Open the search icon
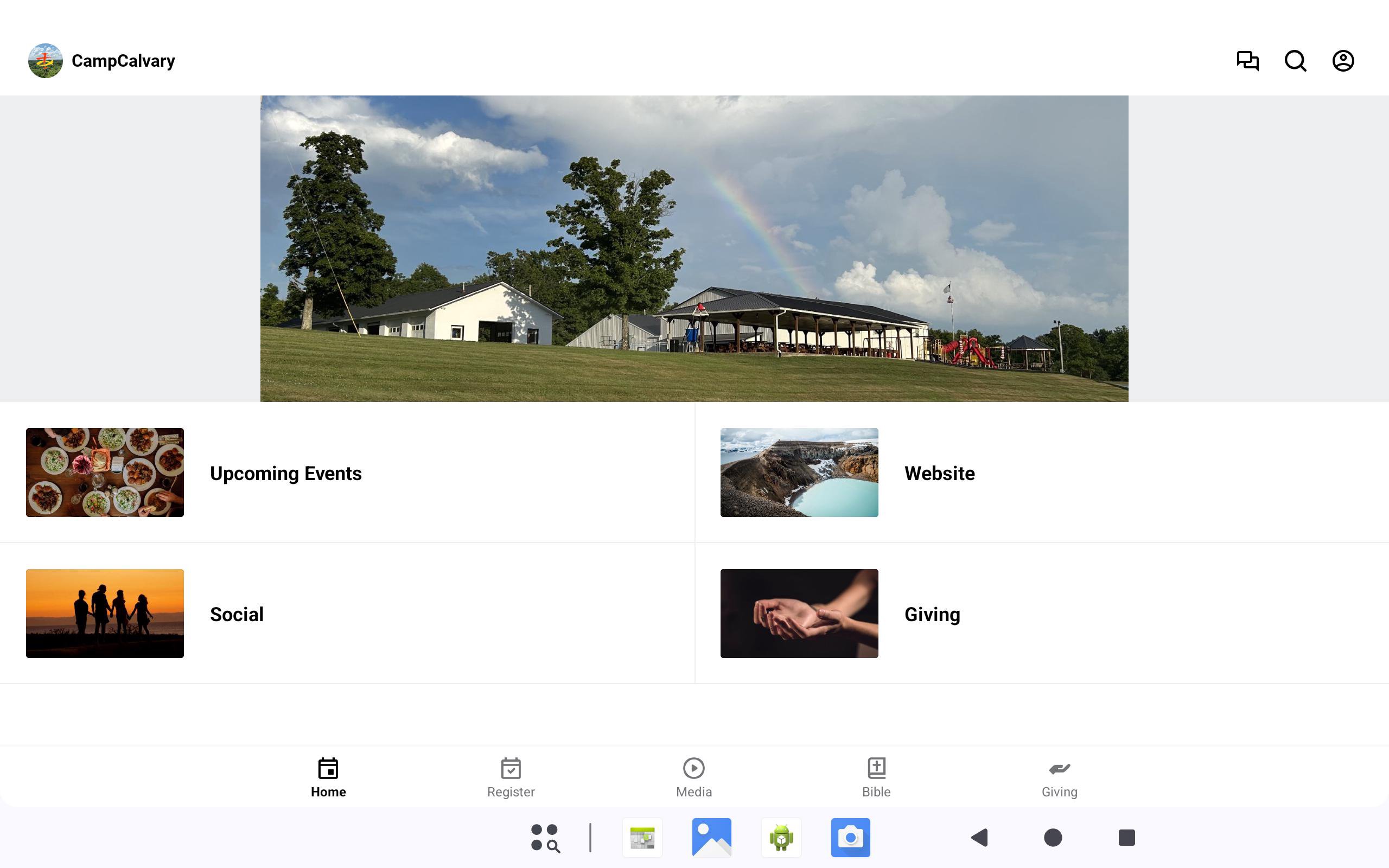The width and height of the screenshot is (1389, 868). [x=1295, y=60]
